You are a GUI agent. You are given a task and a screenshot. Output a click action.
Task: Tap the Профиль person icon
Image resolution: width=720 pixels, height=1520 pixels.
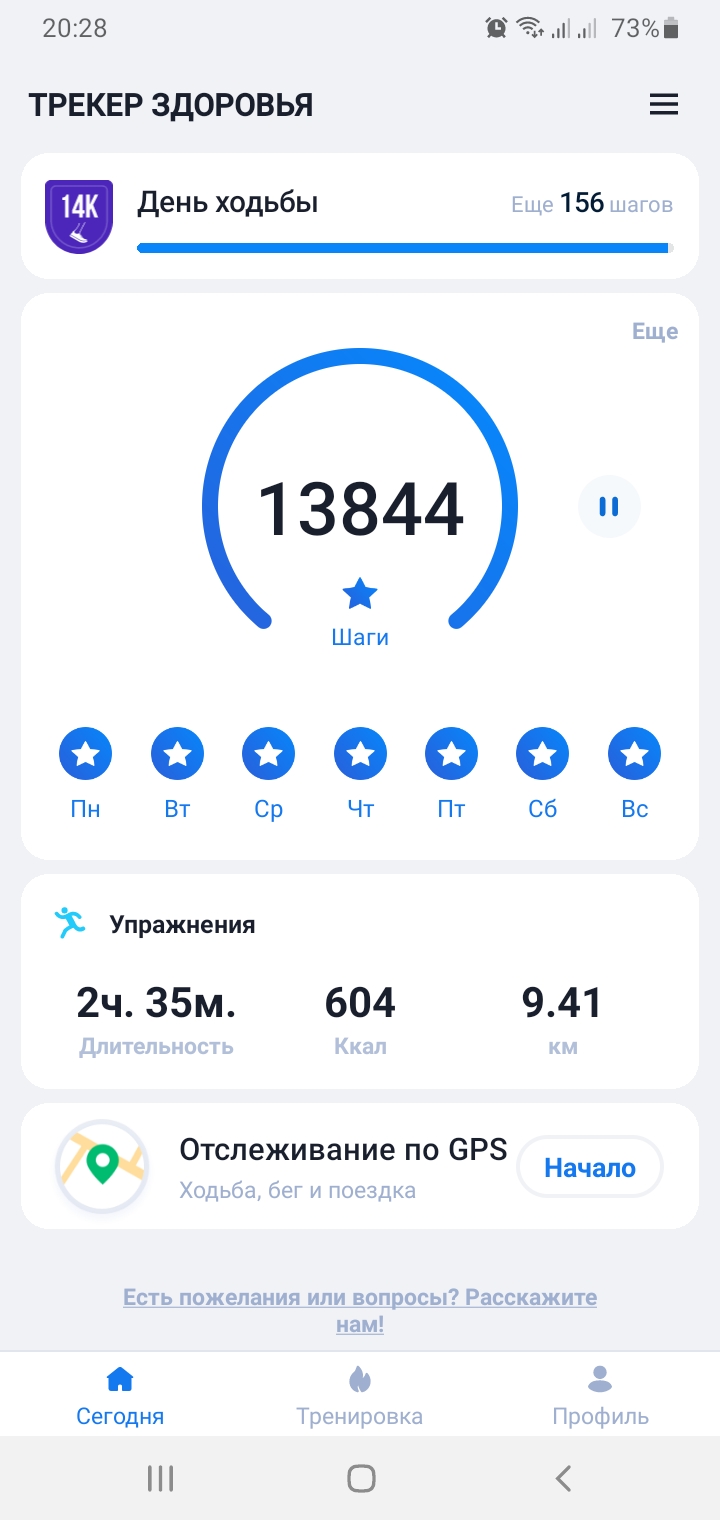pos(599,1377)
